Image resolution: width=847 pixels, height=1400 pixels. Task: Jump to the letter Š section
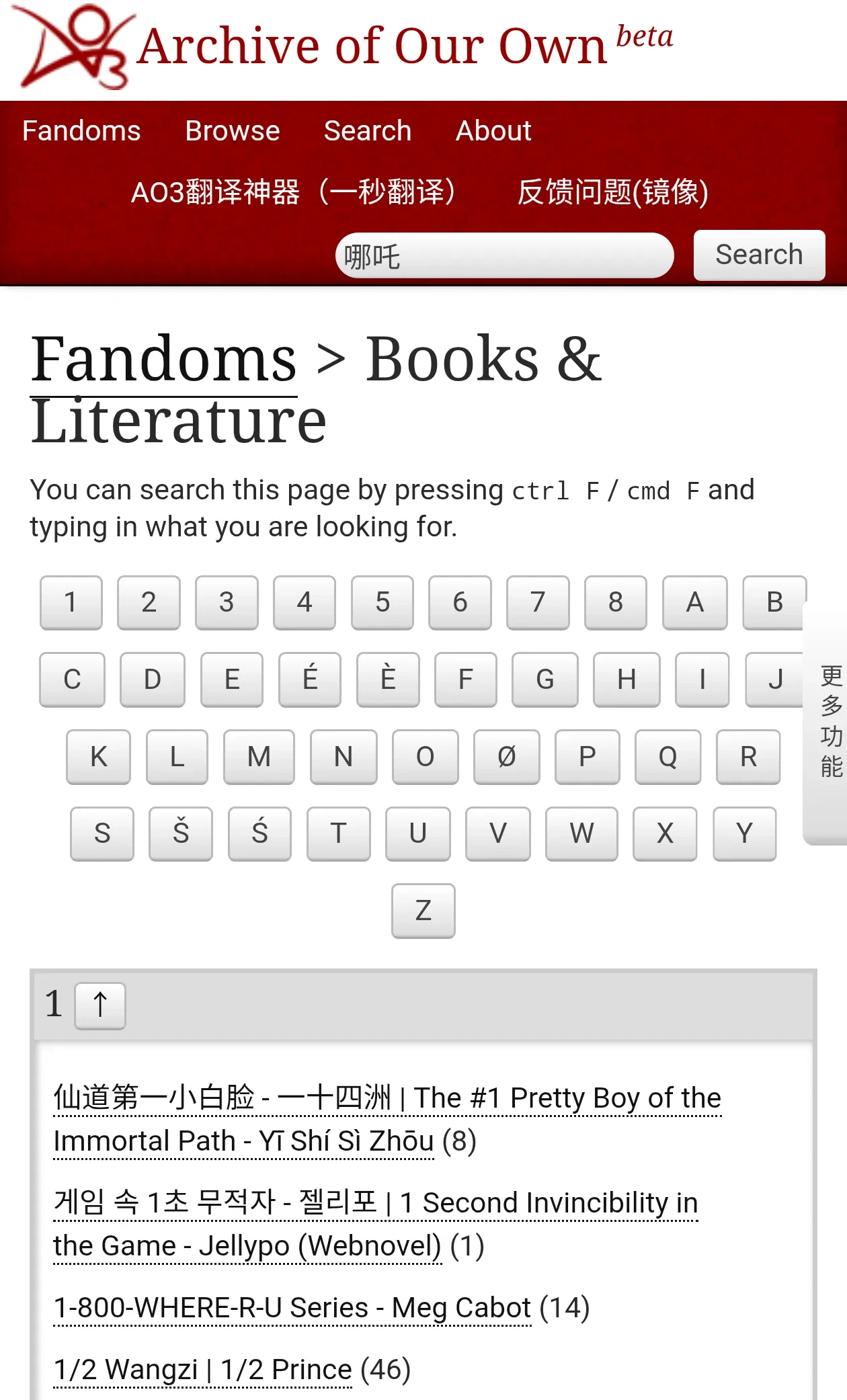coord(180,833)
